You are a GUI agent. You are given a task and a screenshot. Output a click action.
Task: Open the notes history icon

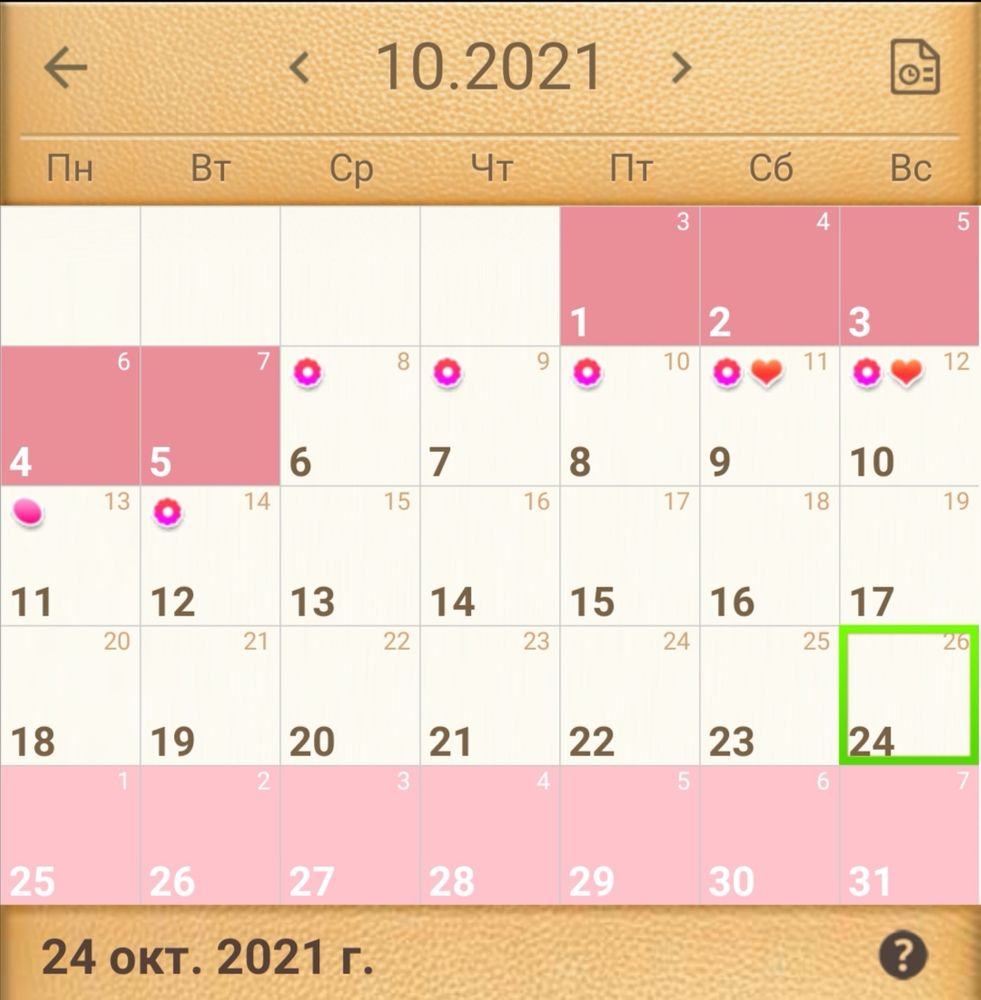(914, 68)
